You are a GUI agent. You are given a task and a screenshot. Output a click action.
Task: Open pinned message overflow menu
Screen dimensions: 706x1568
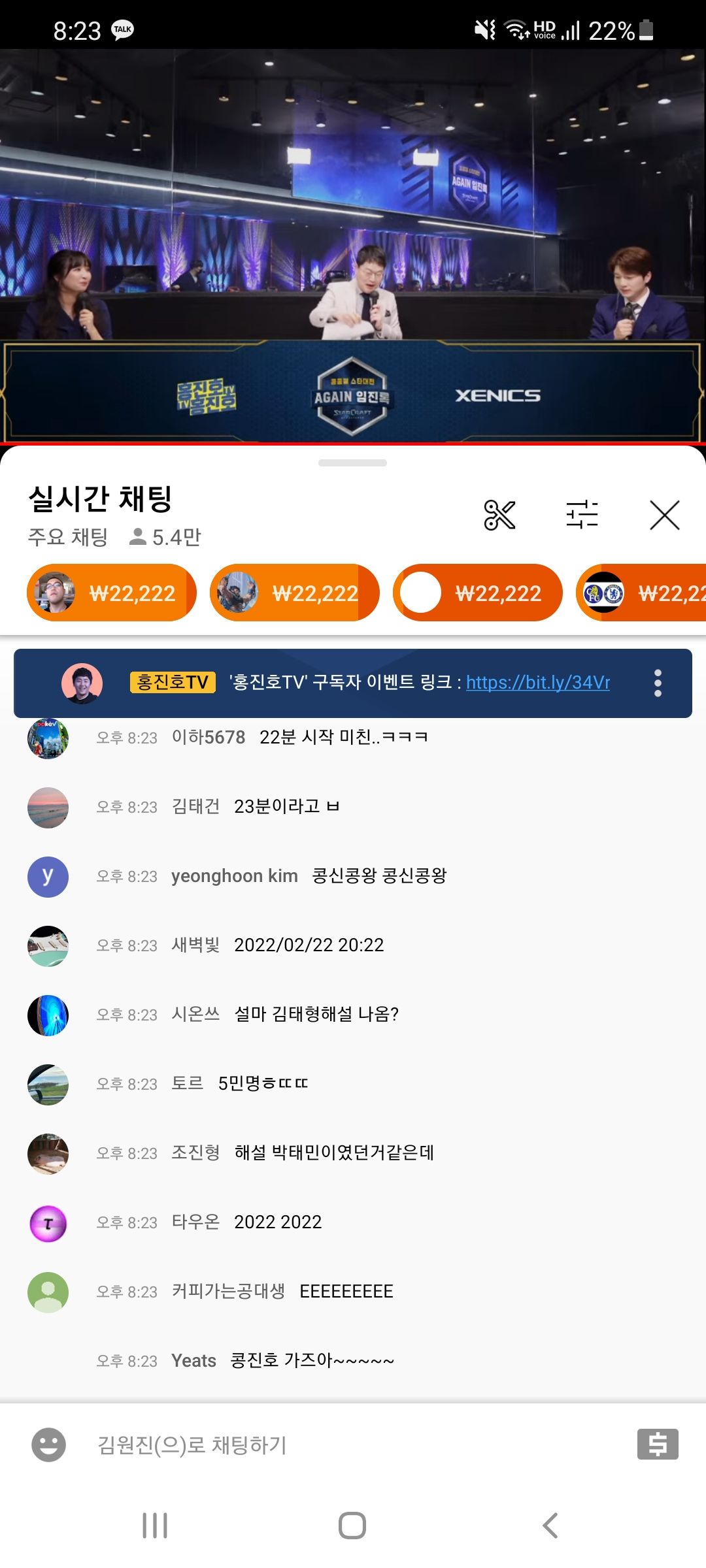tap(658, 683)
